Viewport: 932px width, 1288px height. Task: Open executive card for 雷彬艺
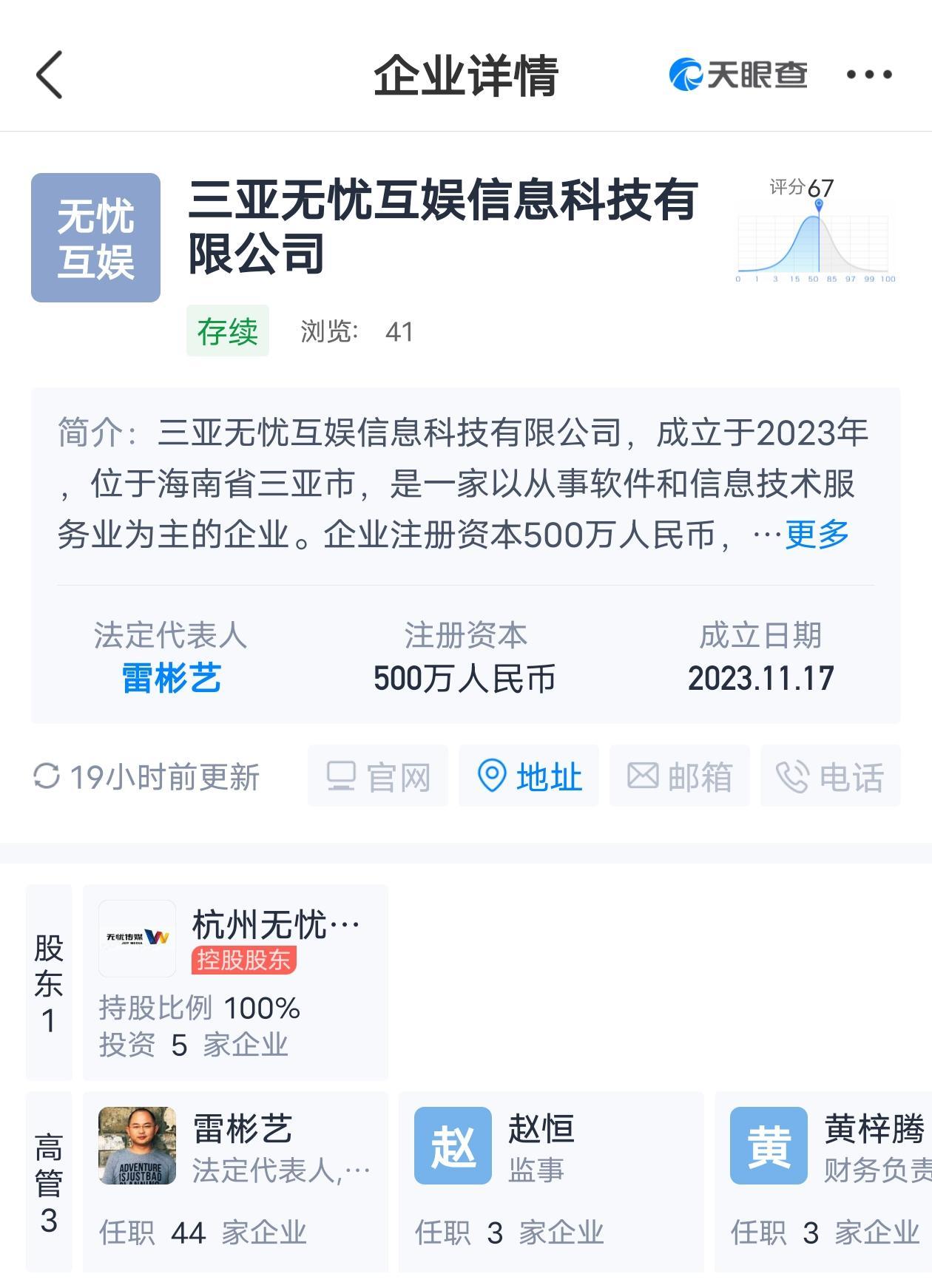[x=235, y=1181]
